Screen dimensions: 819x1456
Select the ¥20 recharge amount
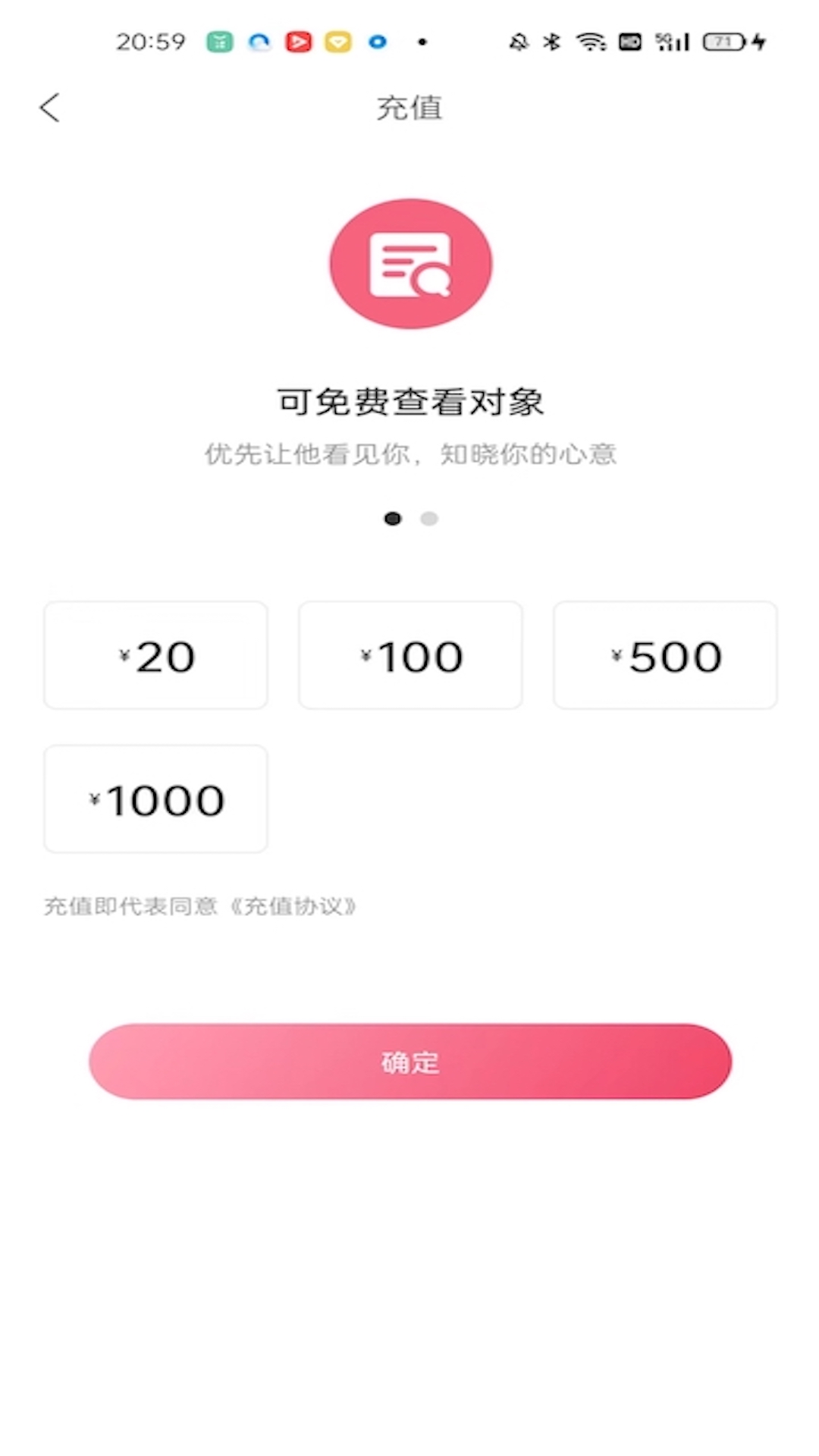tap(155, 655)
